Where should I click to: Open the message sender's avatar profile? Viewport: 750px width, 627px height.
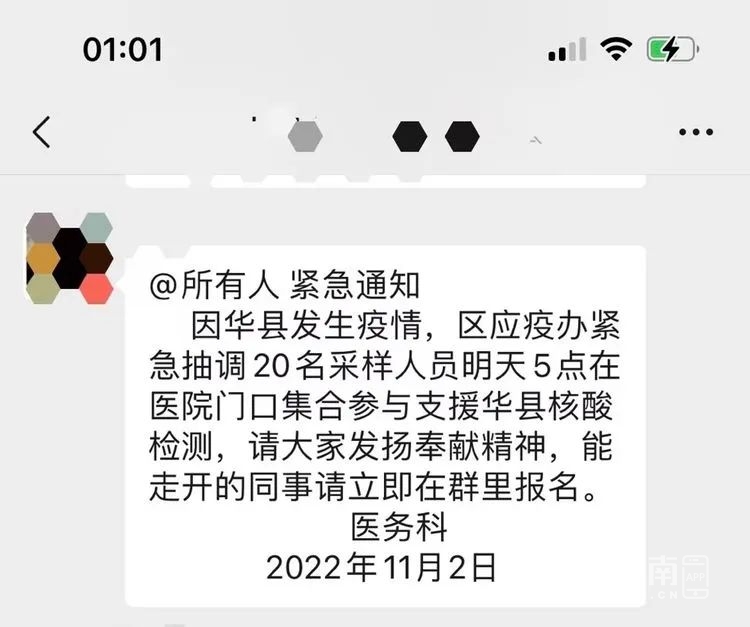pyautogui.click(x=68, y=259)
